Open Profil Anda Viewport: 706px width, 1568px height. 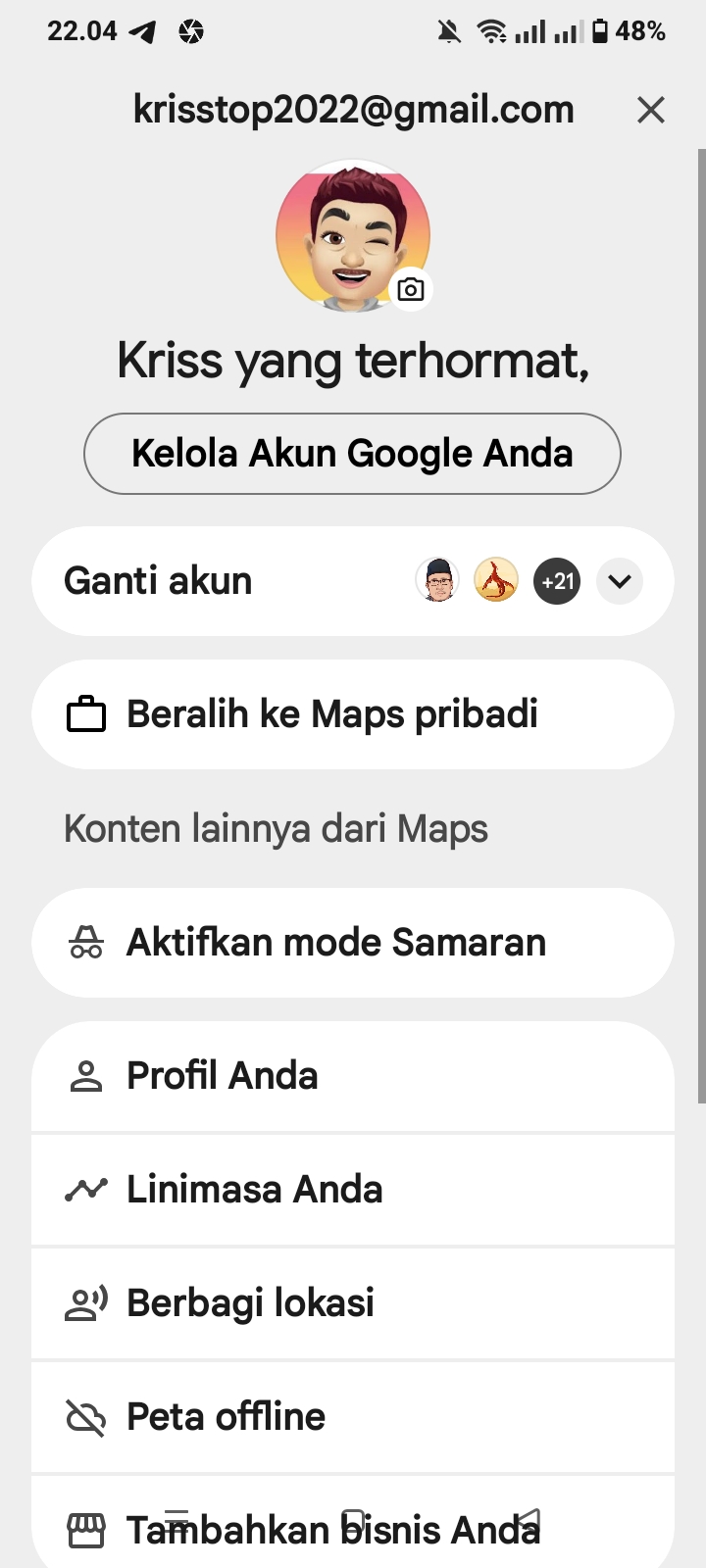click(352, 1076)
